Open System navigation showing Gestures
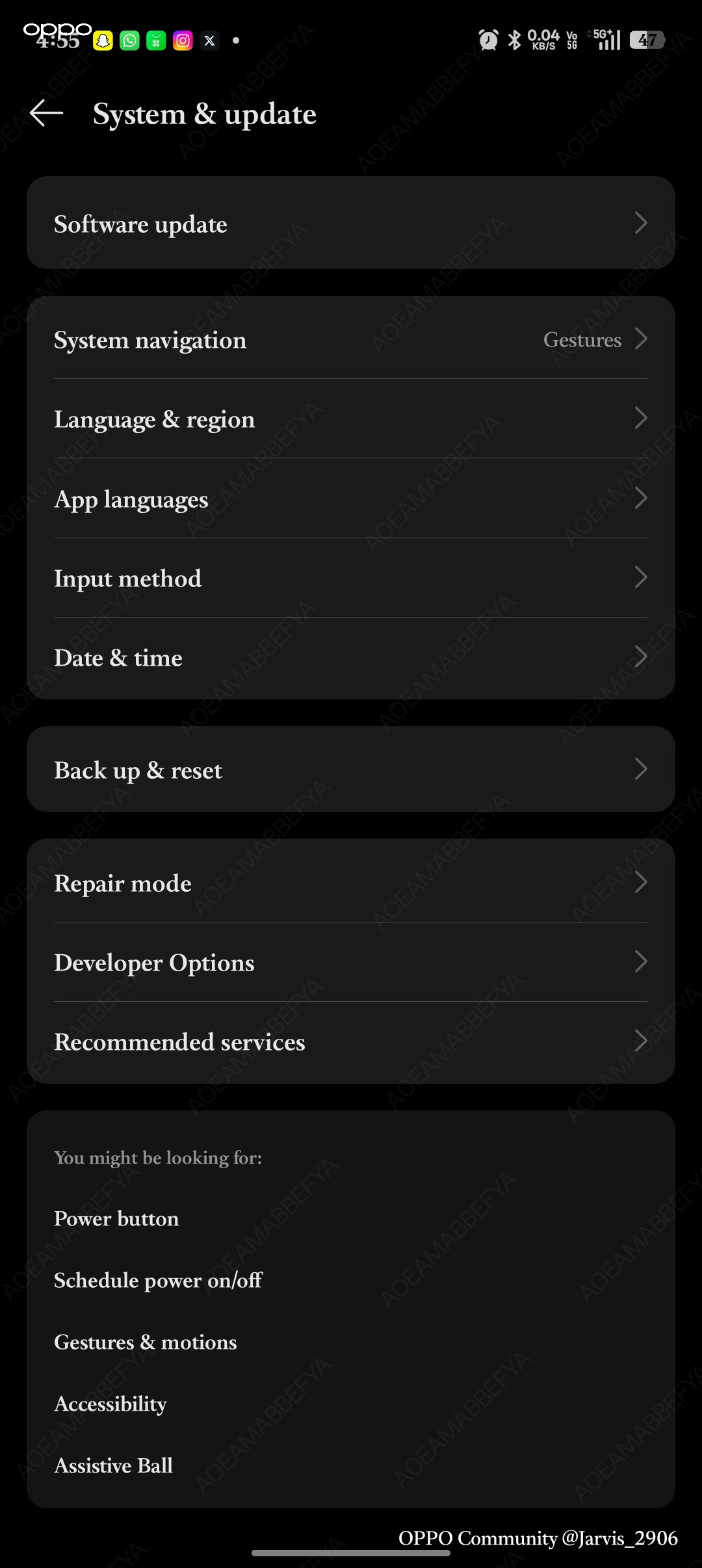702x1568 pixels. pos(351,339)
